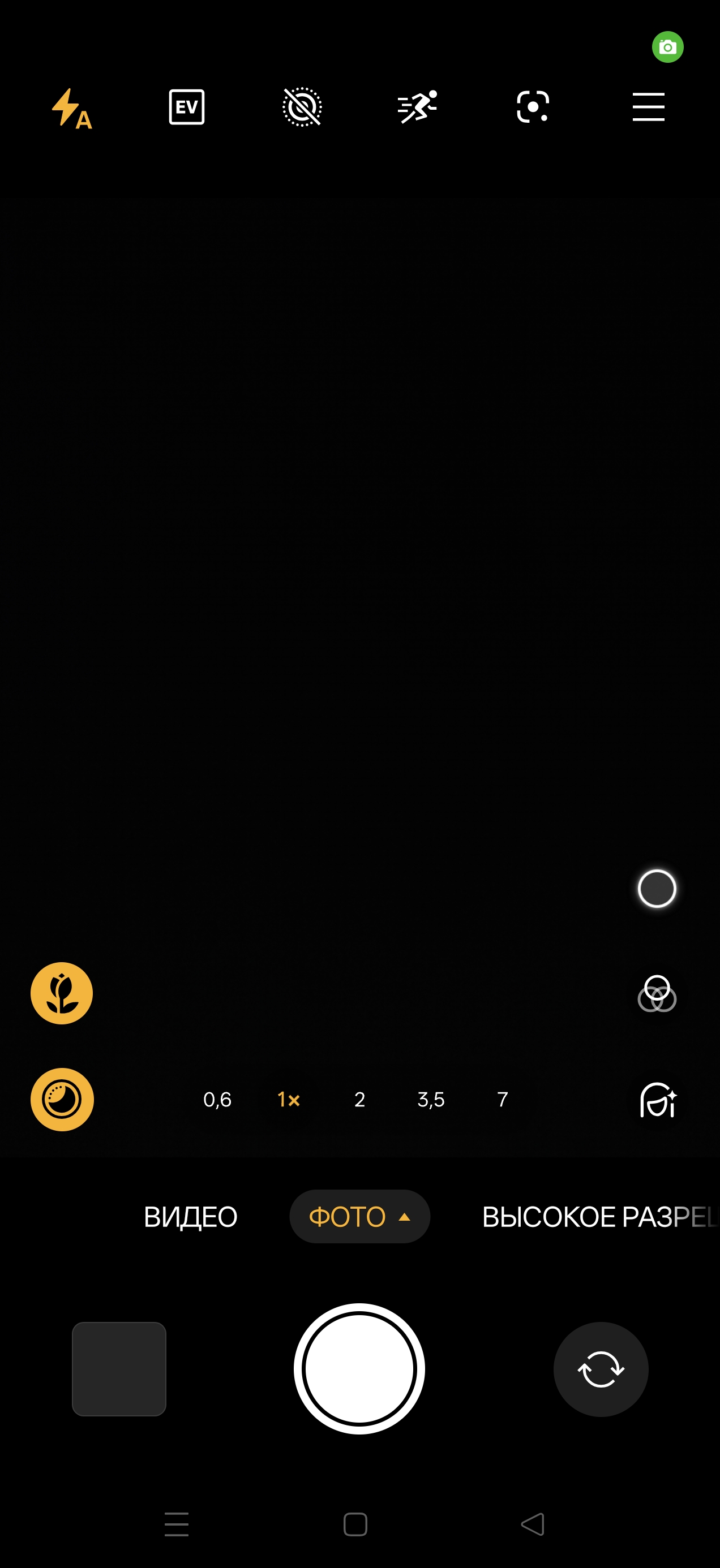Open the camera settings hamburger menu
Screen dimensions: 720x1568
click(x=648, y=107)
